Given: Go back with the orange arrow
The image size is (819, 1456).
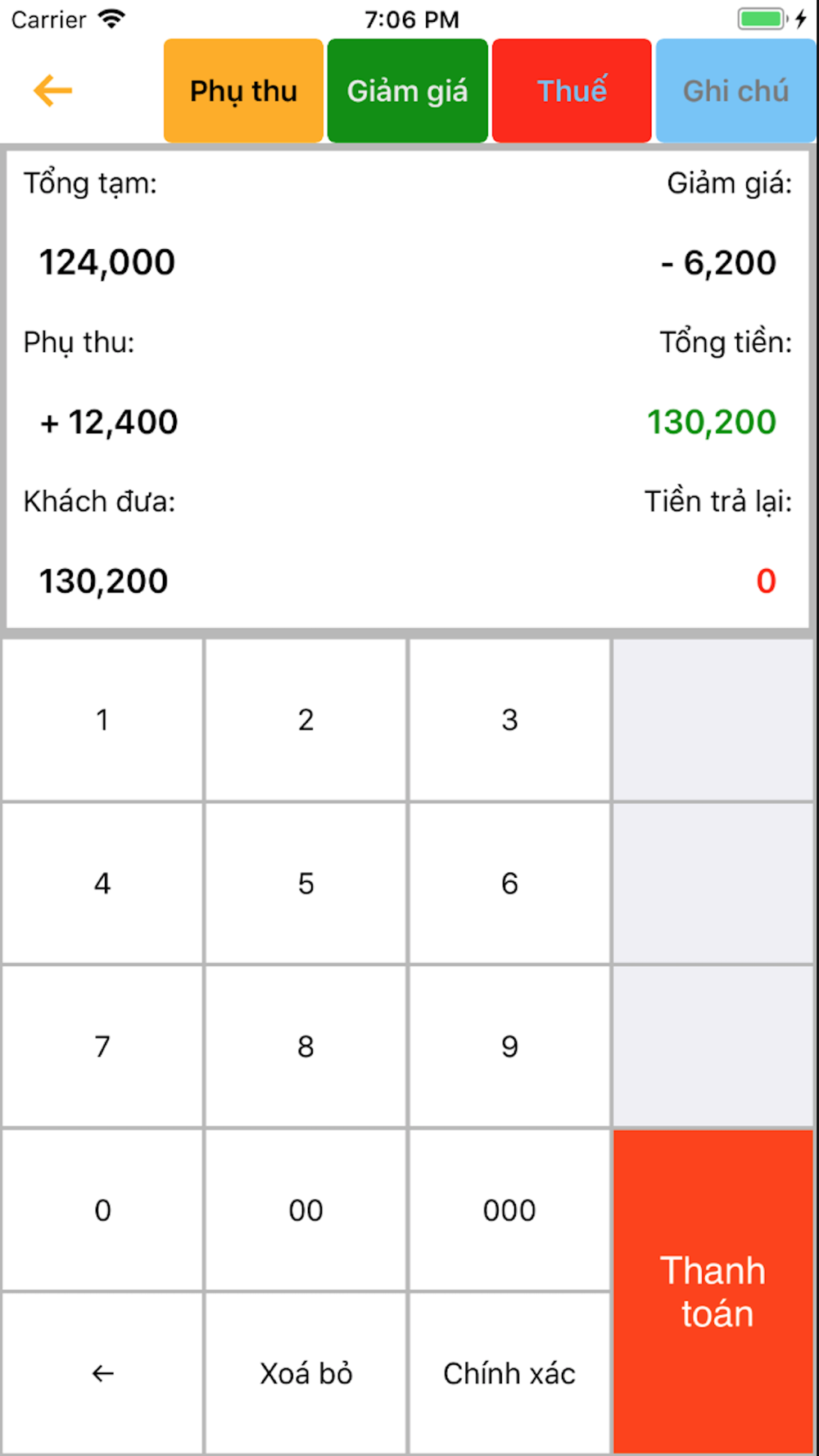Looking at the screenshot, I should (53, 90).
